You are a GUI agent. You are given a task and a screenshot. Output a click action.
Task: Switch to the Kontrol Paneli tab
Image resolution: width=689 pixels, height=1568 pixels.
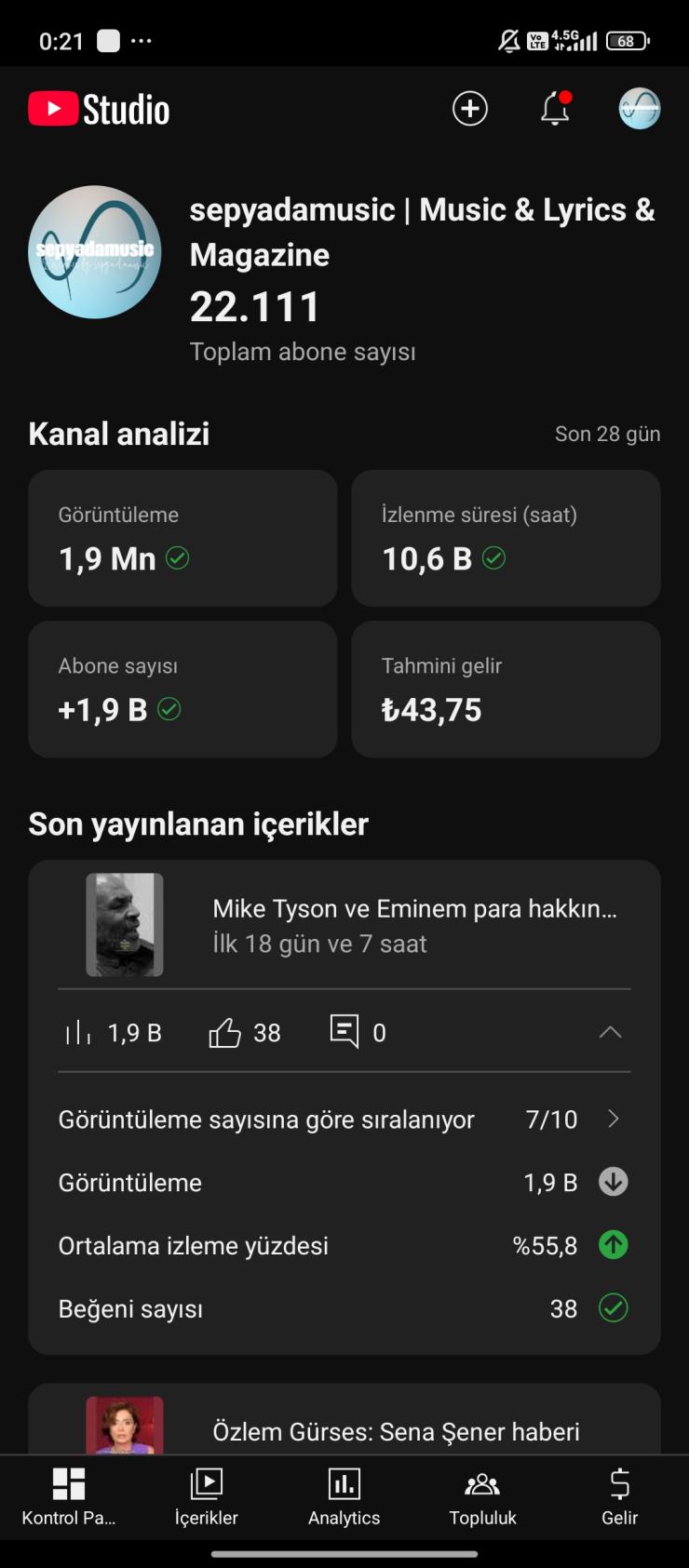coord(69,1497)
